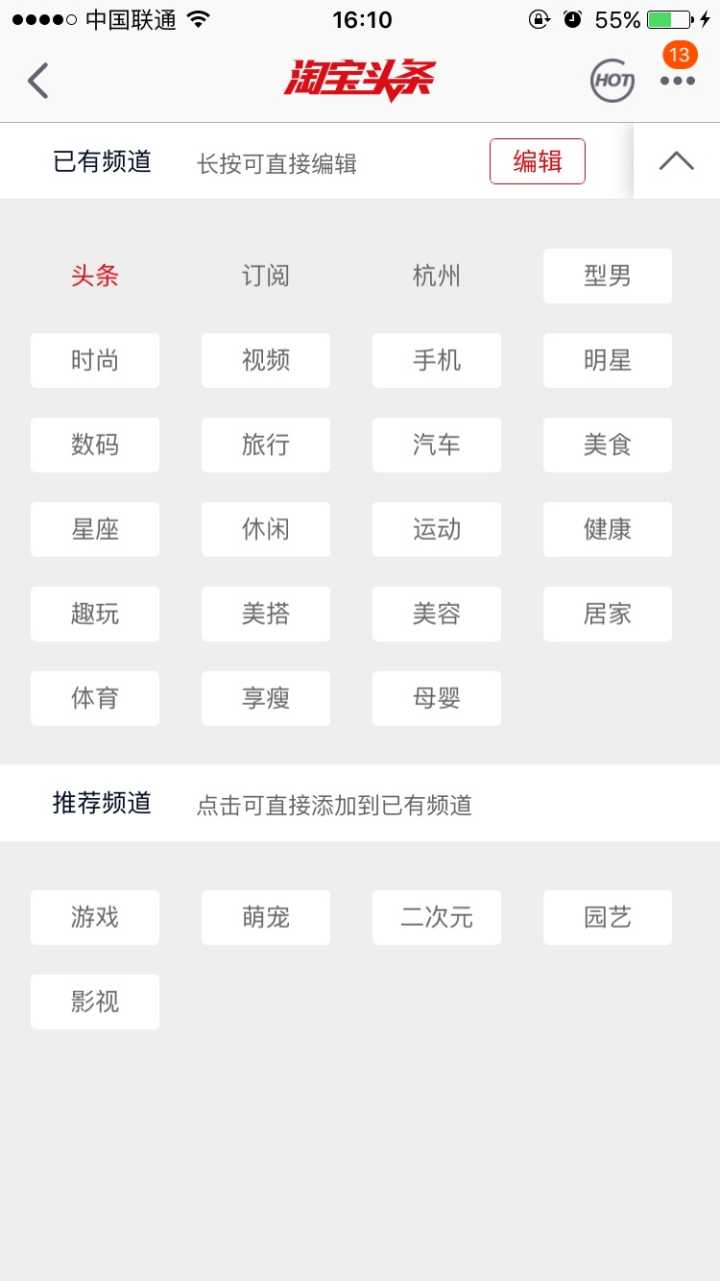This screenshot has width=720, height=1281.
Task: Tap the 编辑 edit button
Action: tap(537, 161)
